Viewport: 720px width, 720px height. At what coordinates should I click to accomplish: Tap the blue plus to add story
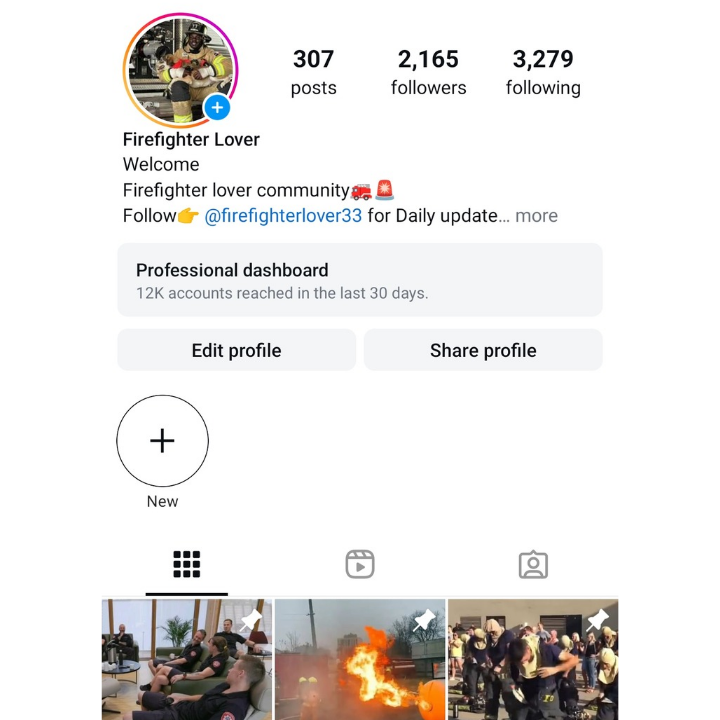[217, 108]
